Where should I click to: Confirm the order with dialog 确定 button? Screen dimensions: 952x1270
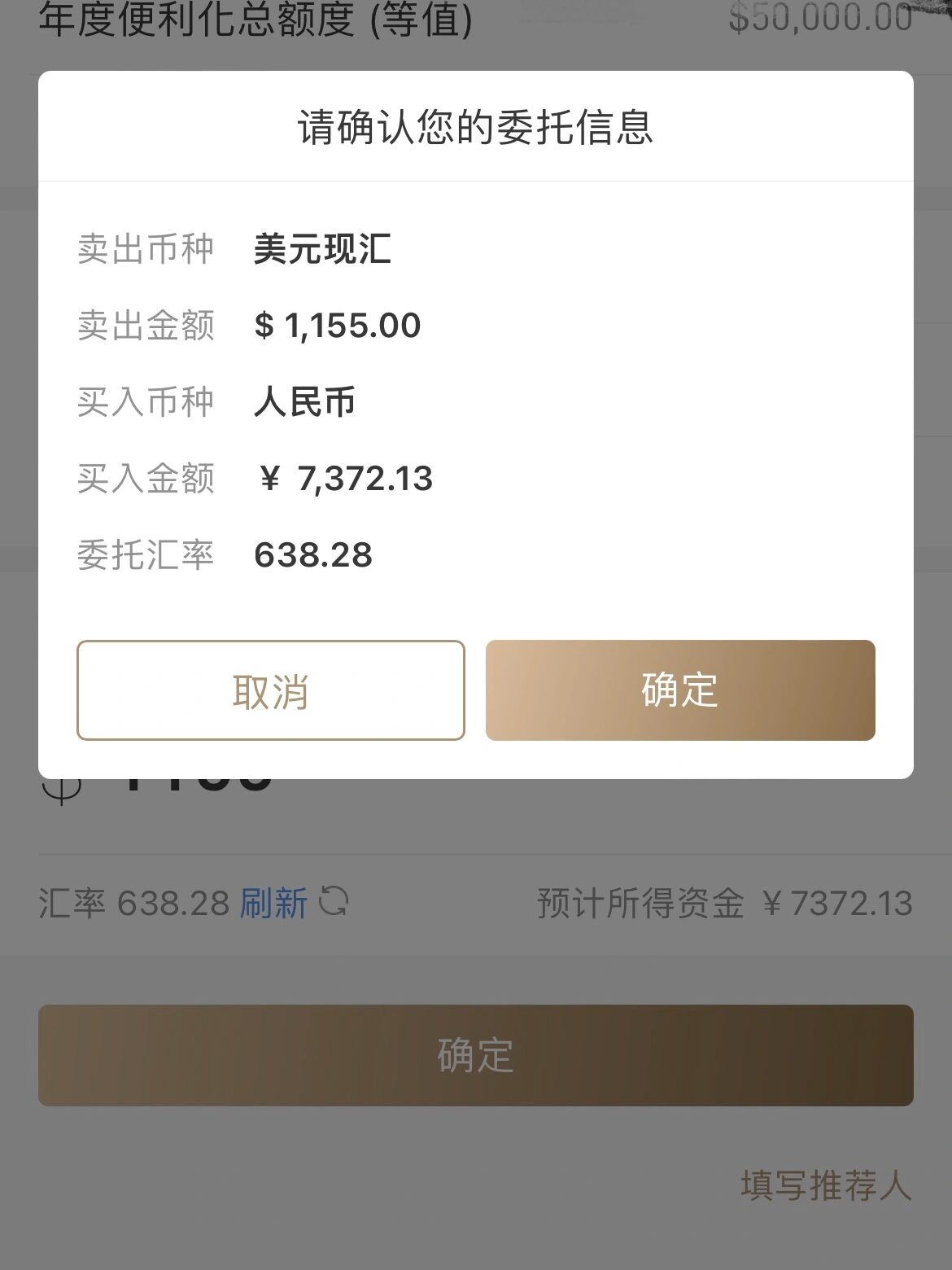(x=680, y=690)
